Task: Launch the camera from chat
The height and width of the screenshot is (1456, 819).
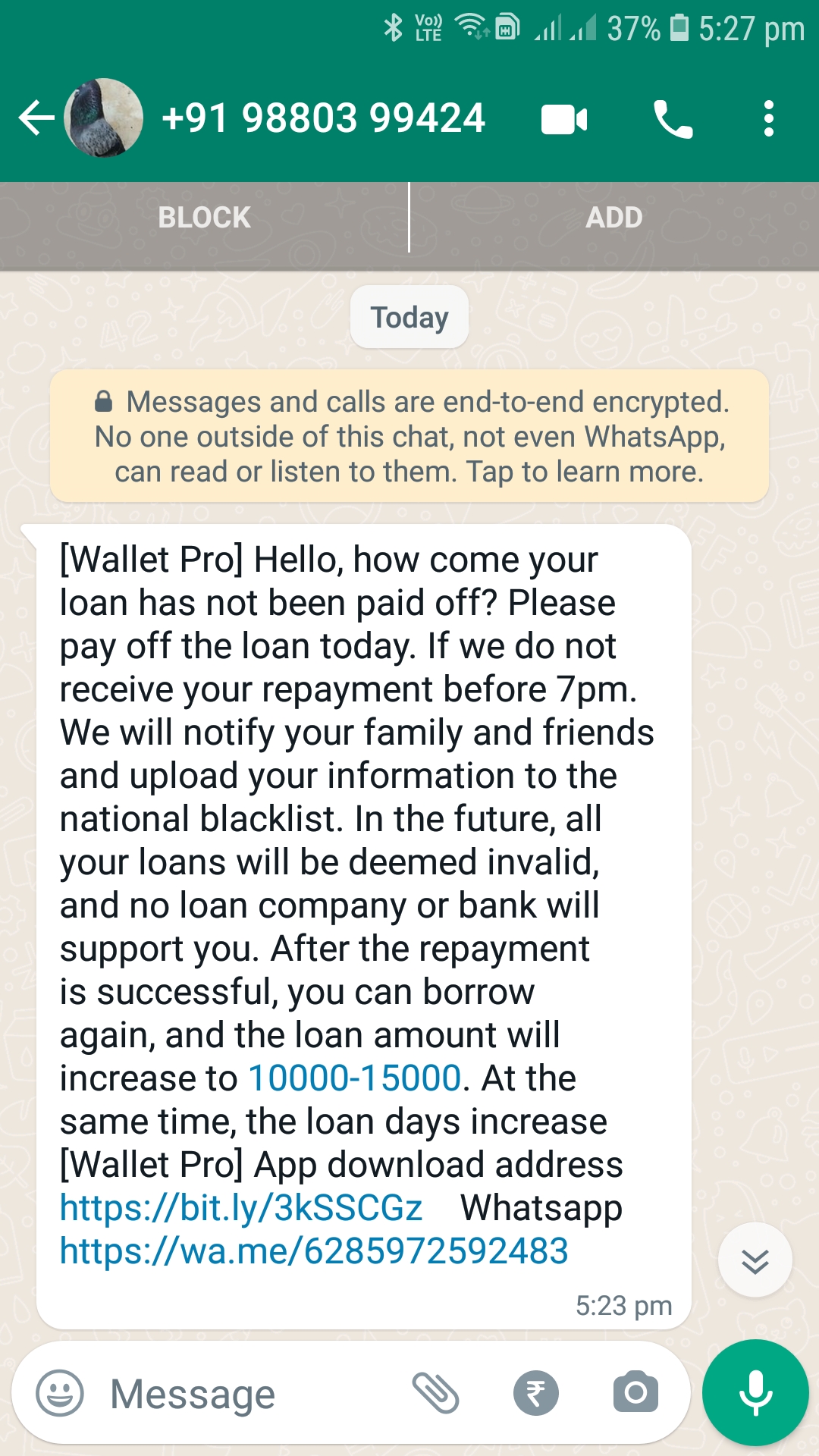Action: (x=635, y=1393)
